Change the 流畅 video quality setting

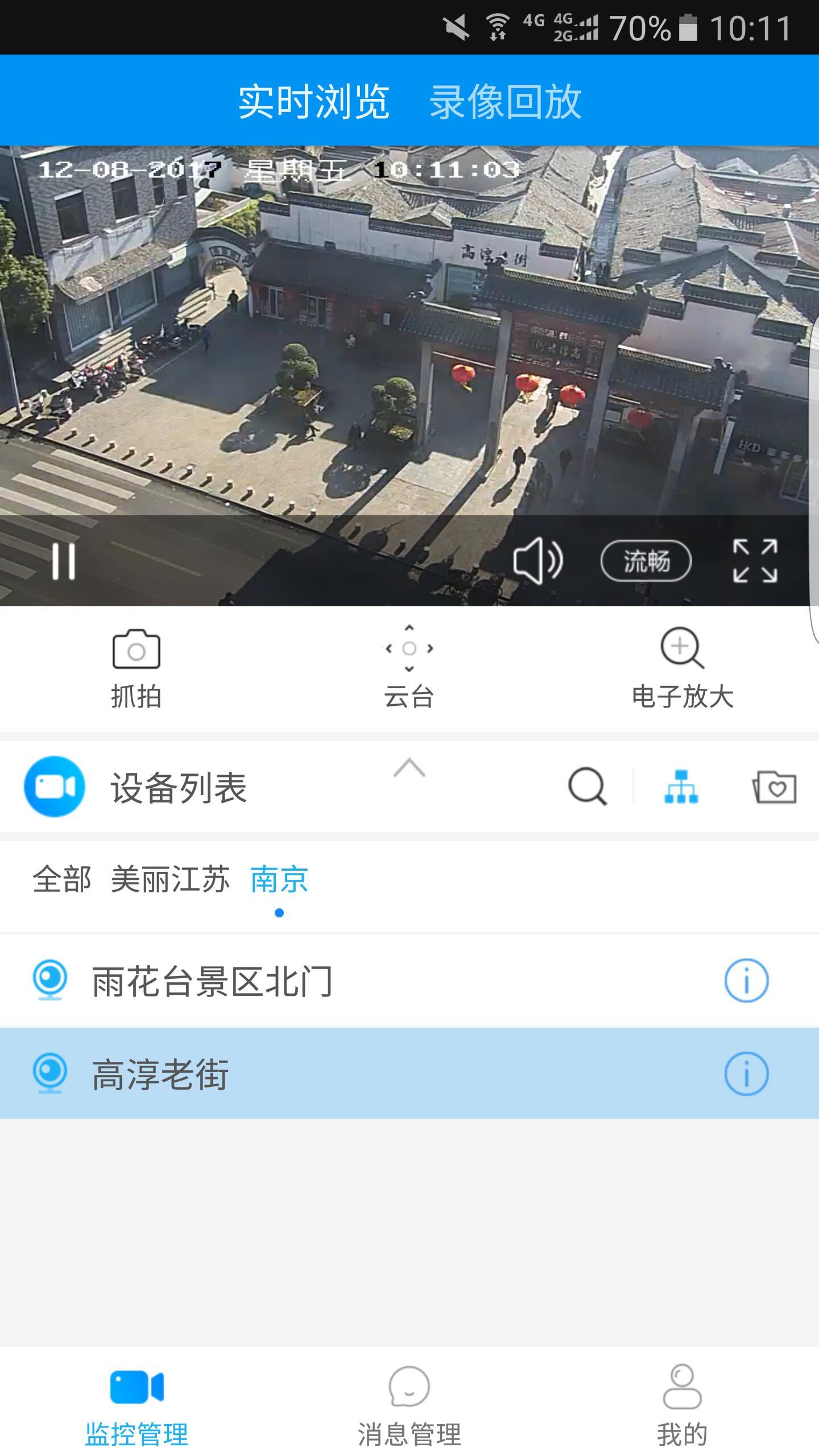(646, 561)
